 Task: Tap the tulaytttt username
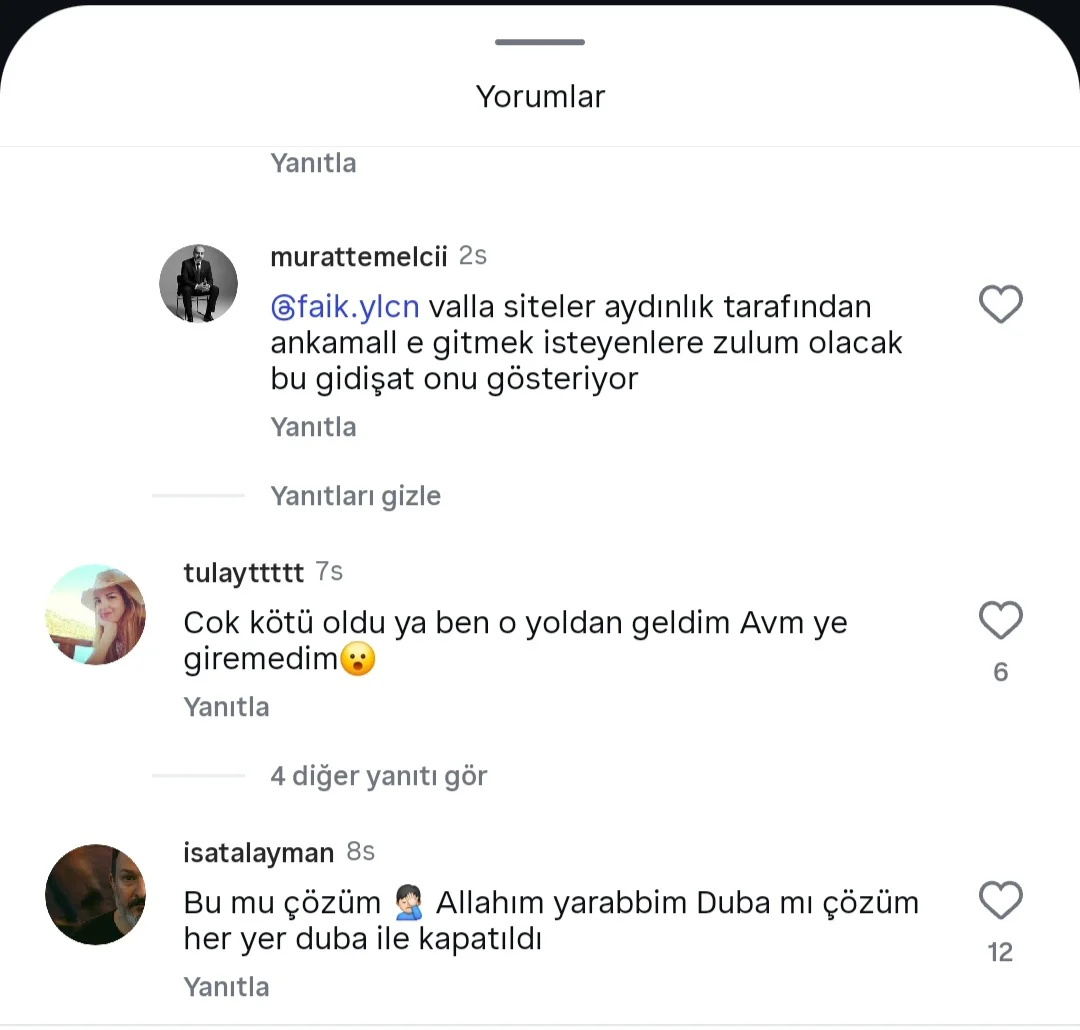pyautogui.click(x=243, y=572)
